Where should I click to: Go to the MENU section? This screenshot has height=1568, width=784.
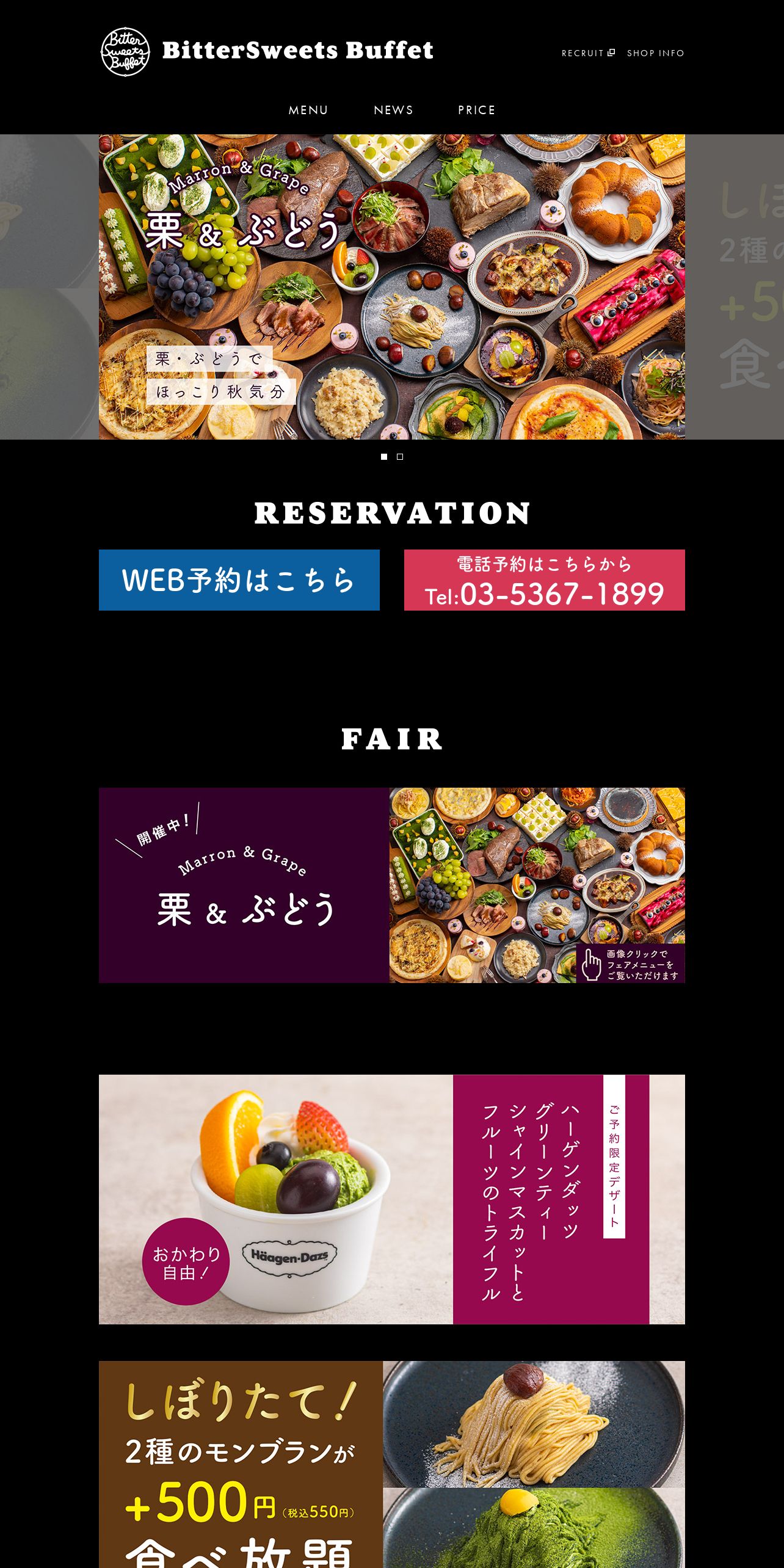click(308, 110)
